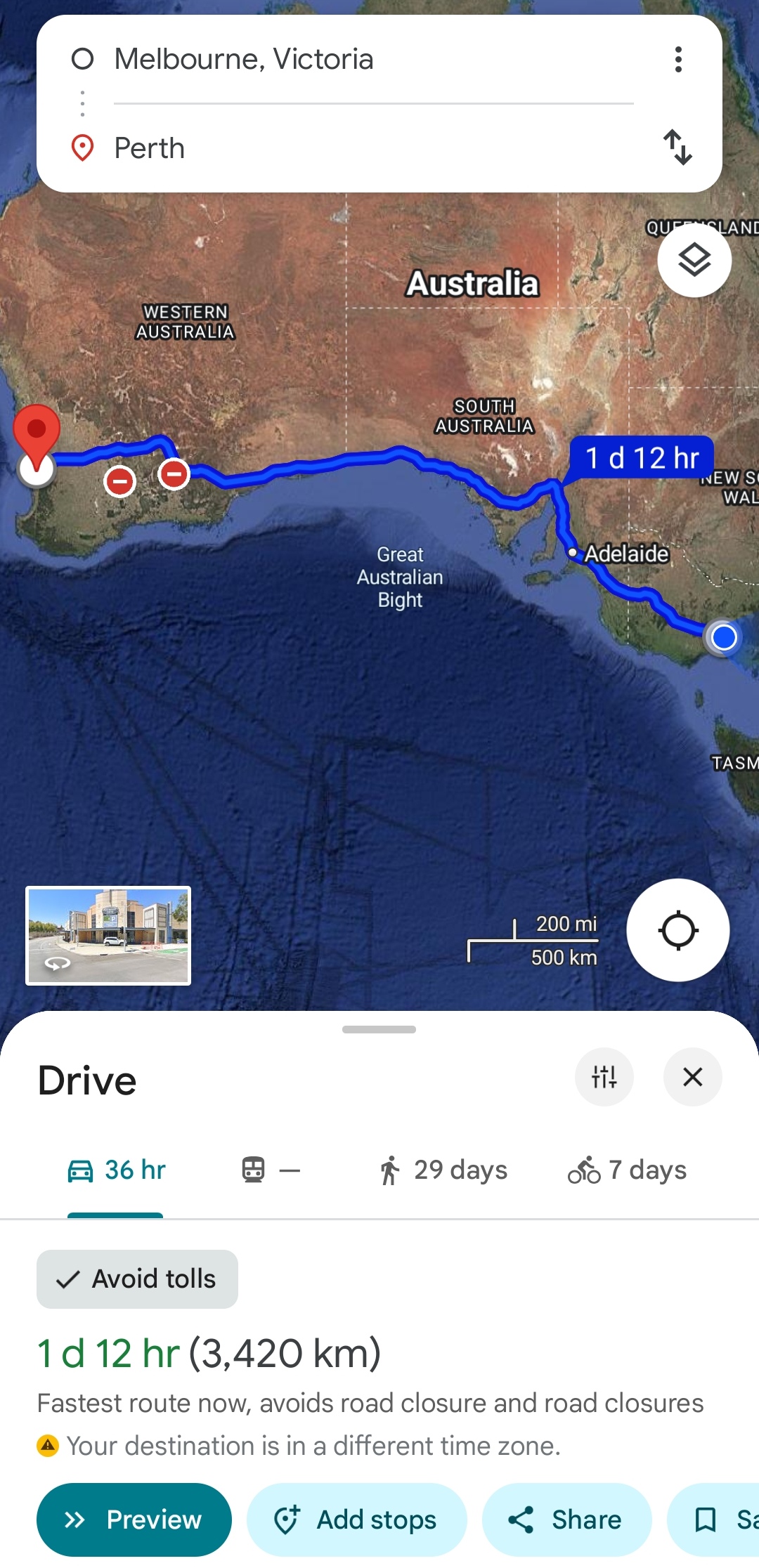Swap start and destination locations
Viewport: 759px width, 1568px height.
[x=678, y=148]
